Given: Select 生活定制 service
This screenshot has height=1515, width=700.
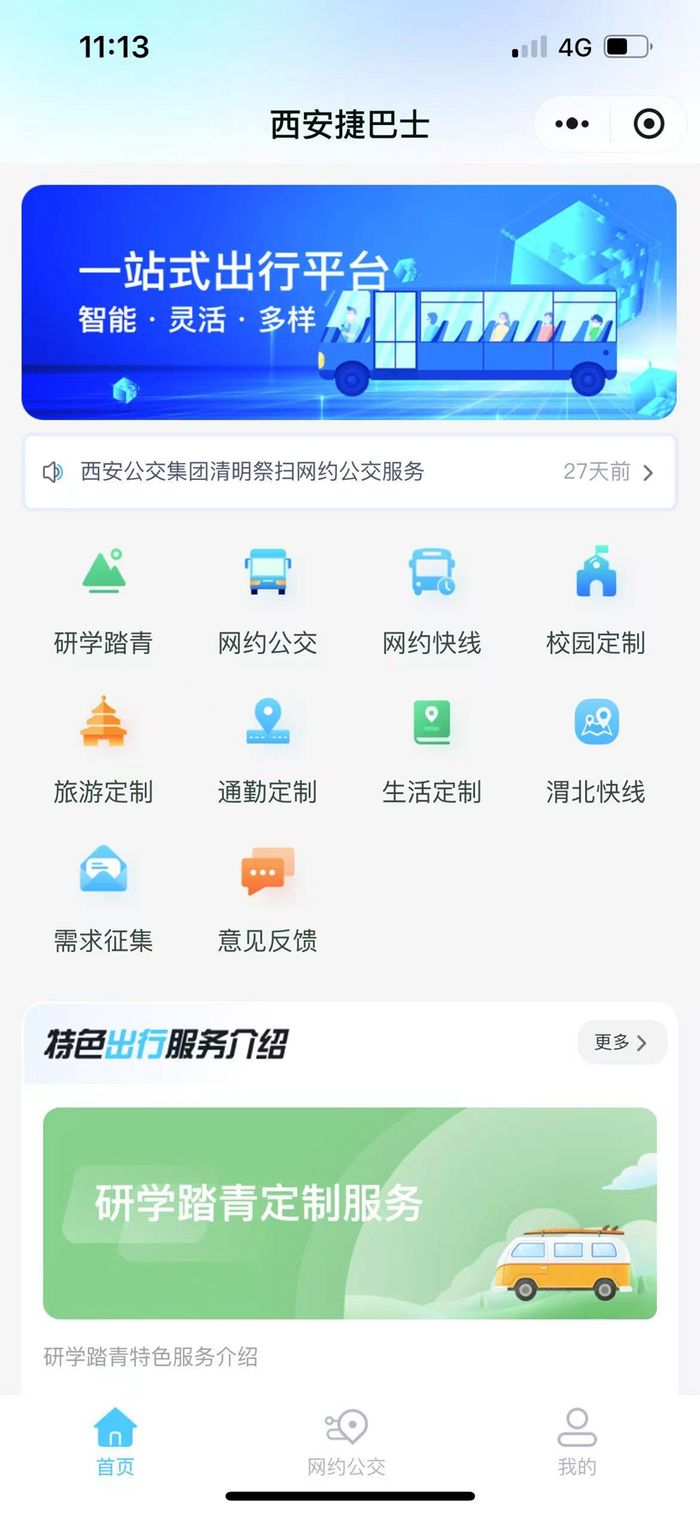Looking at the screenshot, I should click(x=432, y=748).
